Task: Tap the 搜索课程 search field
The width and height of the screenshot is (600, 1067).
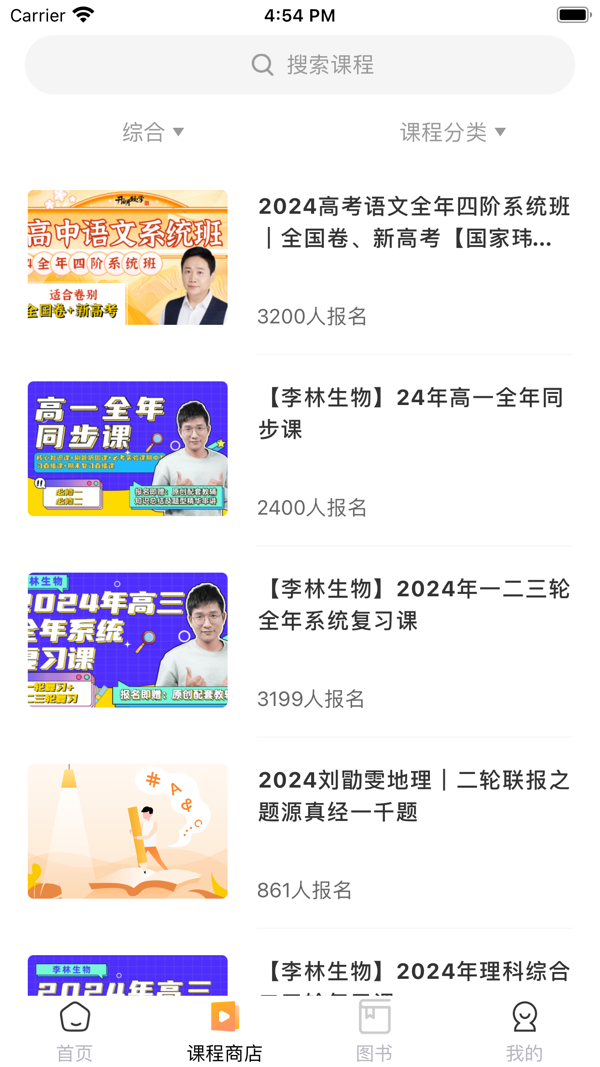Action: 300,65
